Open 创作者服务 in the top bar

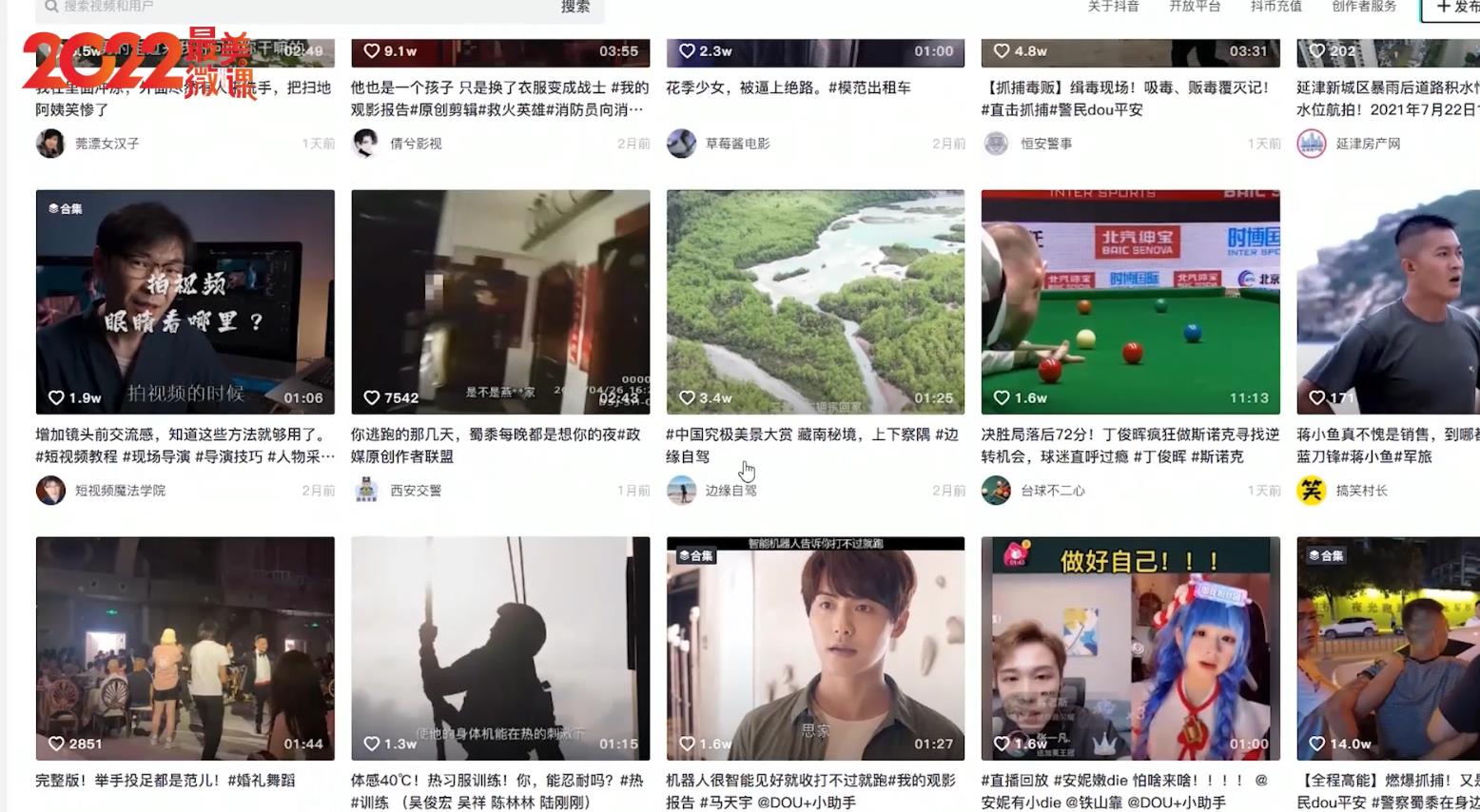(1364, 7)
